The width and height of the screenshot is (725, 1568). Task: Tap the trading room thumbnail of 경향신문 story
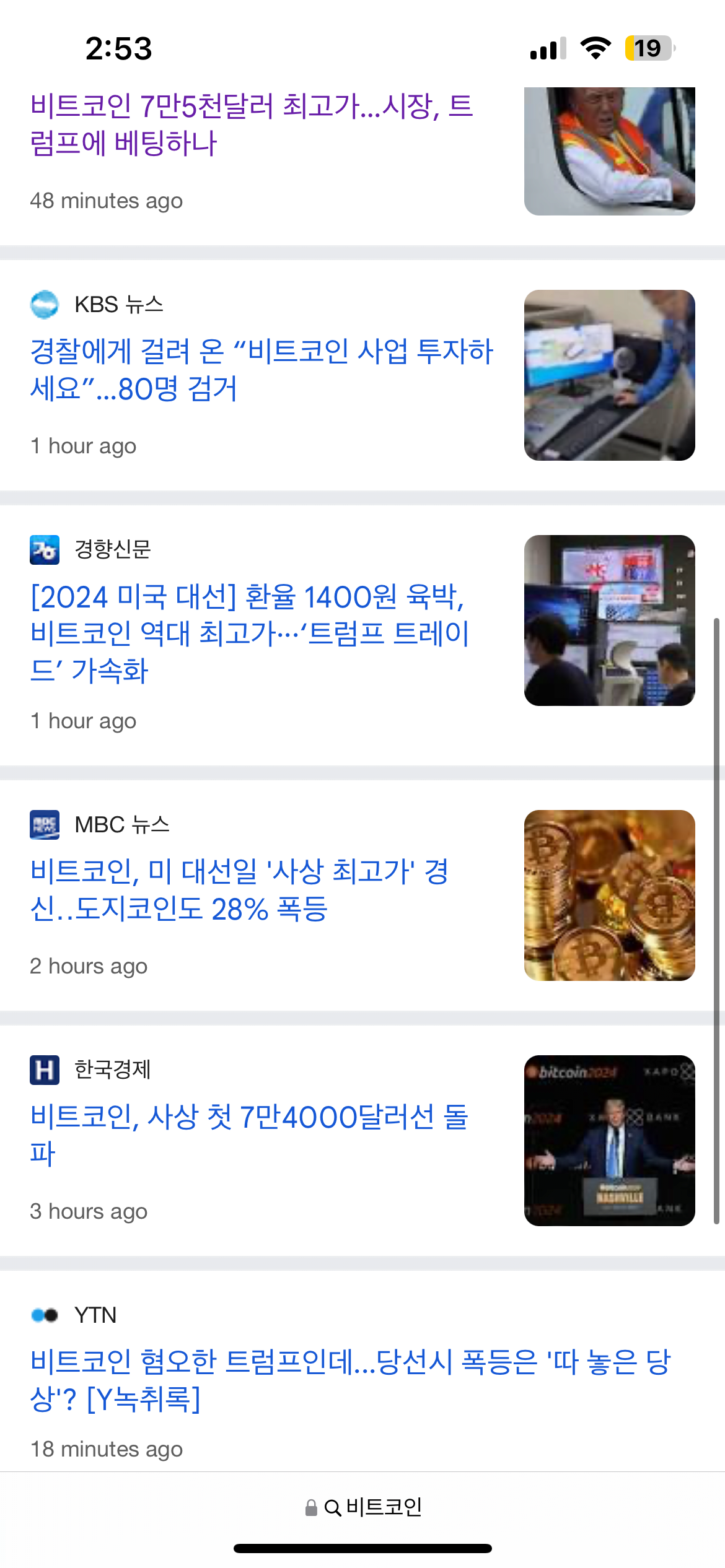(x=609, y=621)
